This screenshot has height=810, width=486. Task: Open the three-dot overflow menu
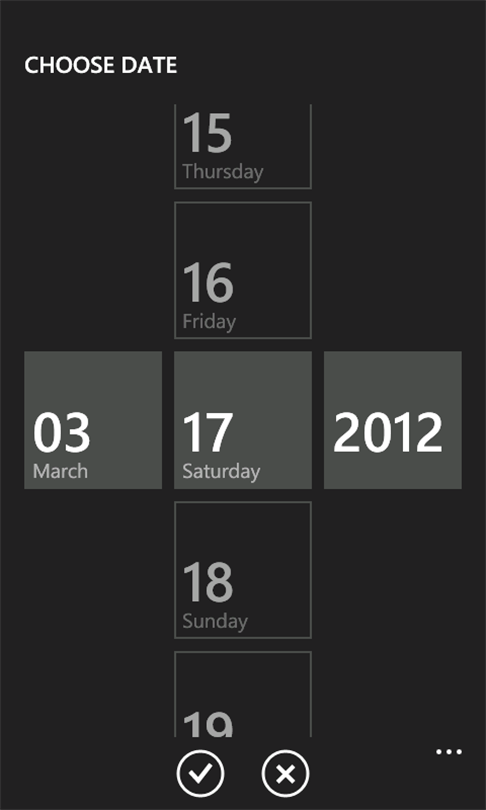[449, 752]
